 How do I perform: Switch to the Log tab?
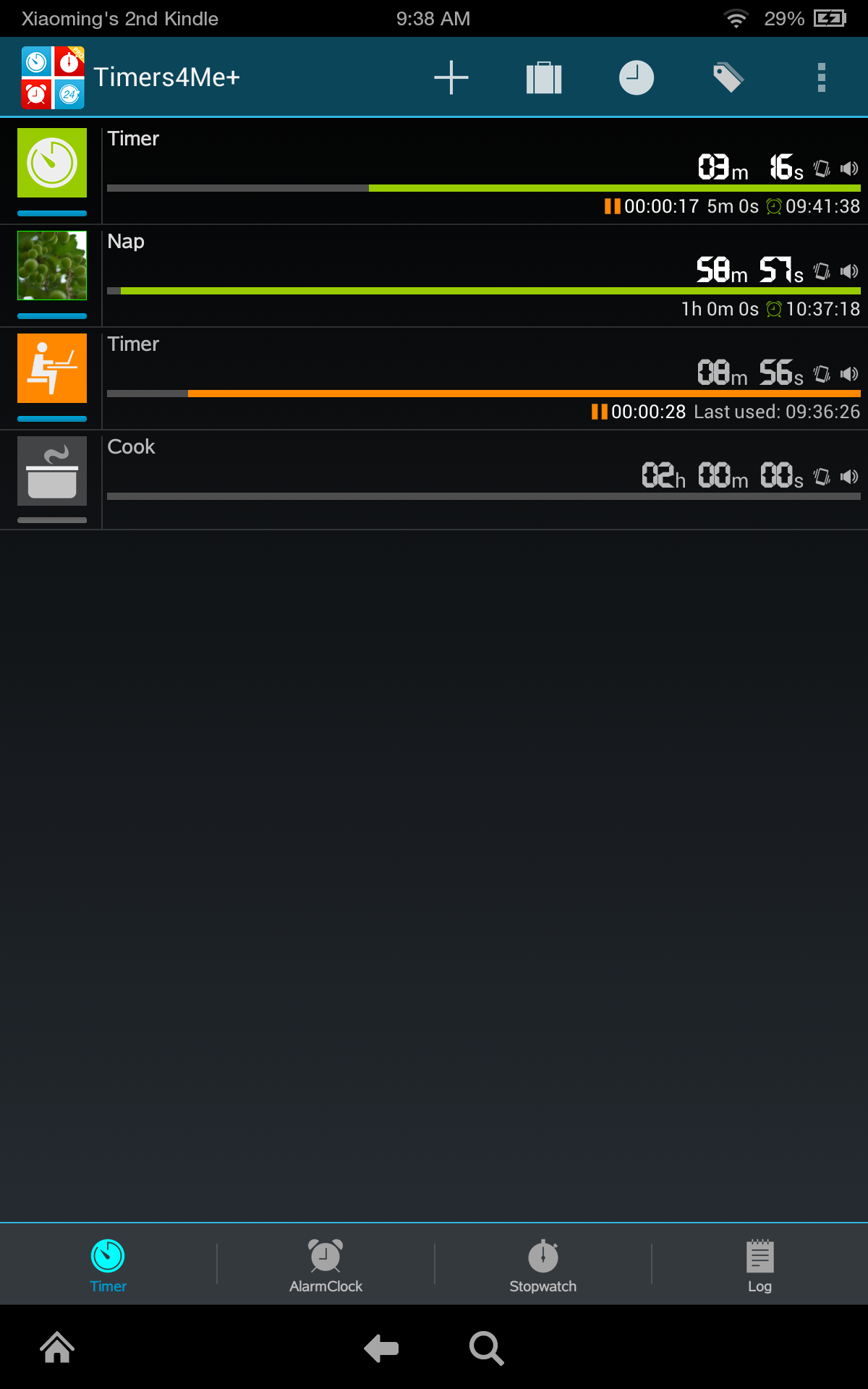click(x=759, y=1266)
